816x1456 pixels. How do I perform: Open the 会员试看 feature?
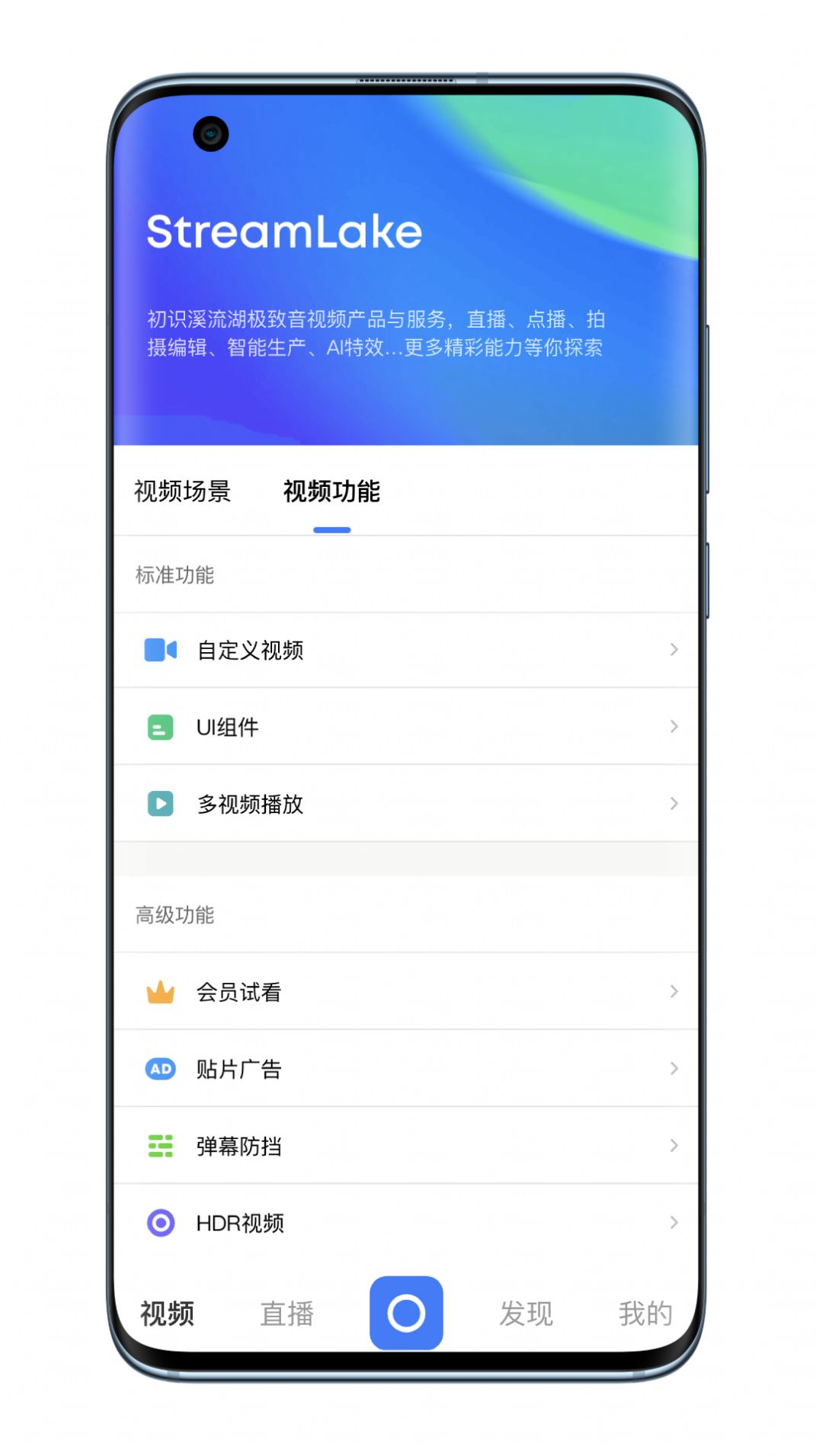(x=405, y=991)
